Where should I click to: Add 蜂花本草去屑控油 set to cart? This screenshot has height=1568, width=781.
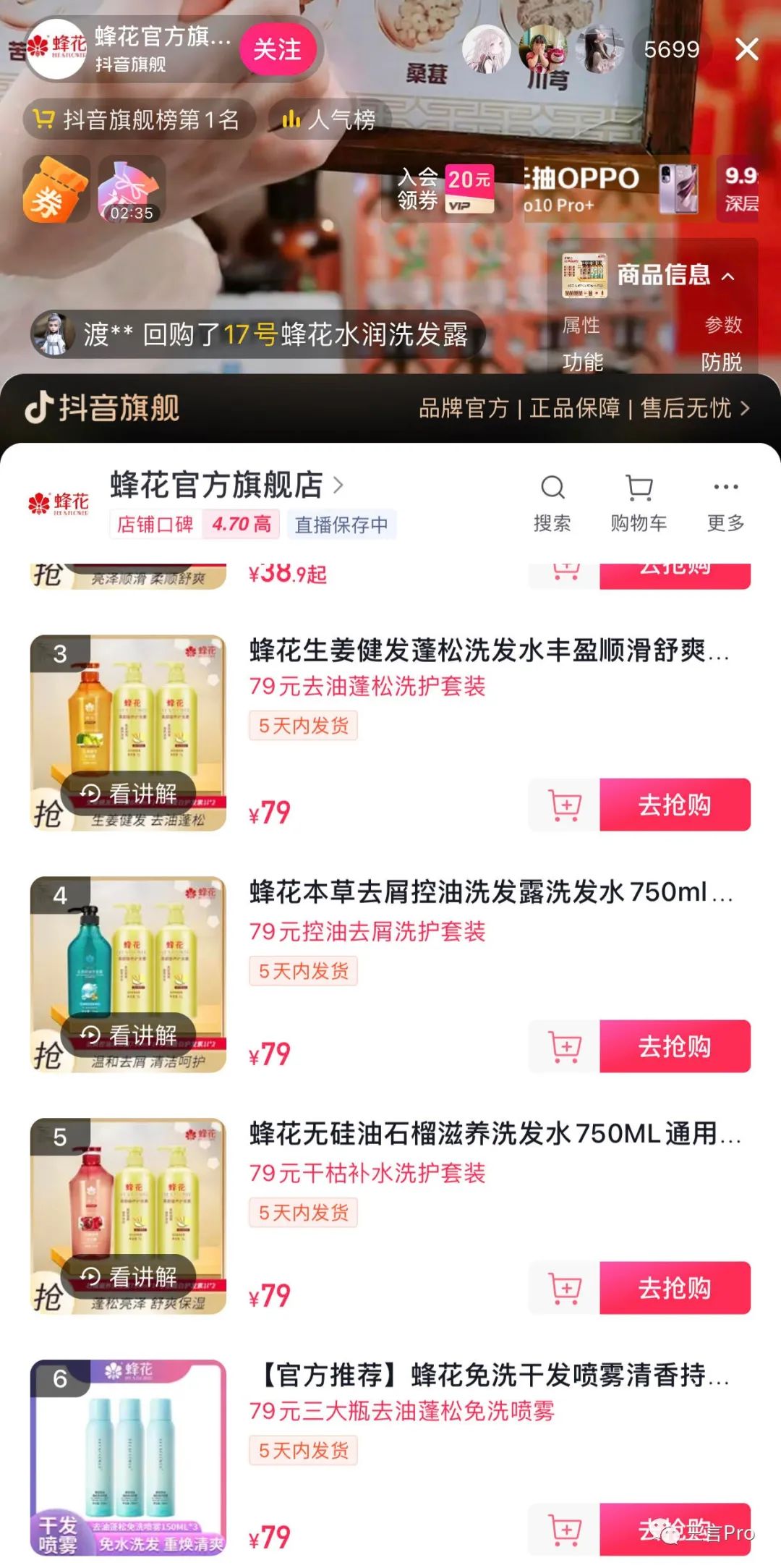point(565,1046)
